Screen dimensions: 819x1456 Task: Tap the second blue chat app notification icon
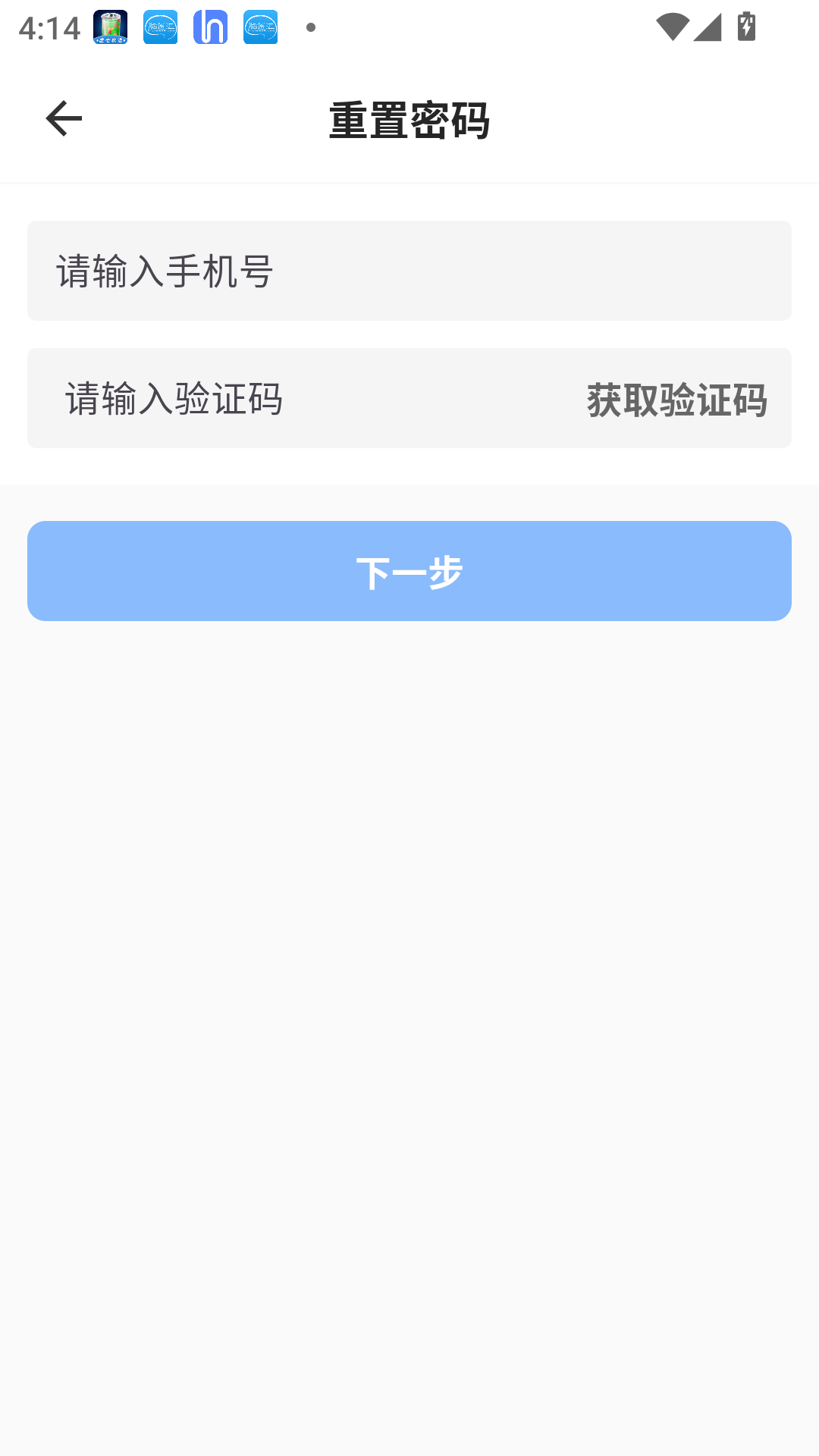tap(260, 28)
